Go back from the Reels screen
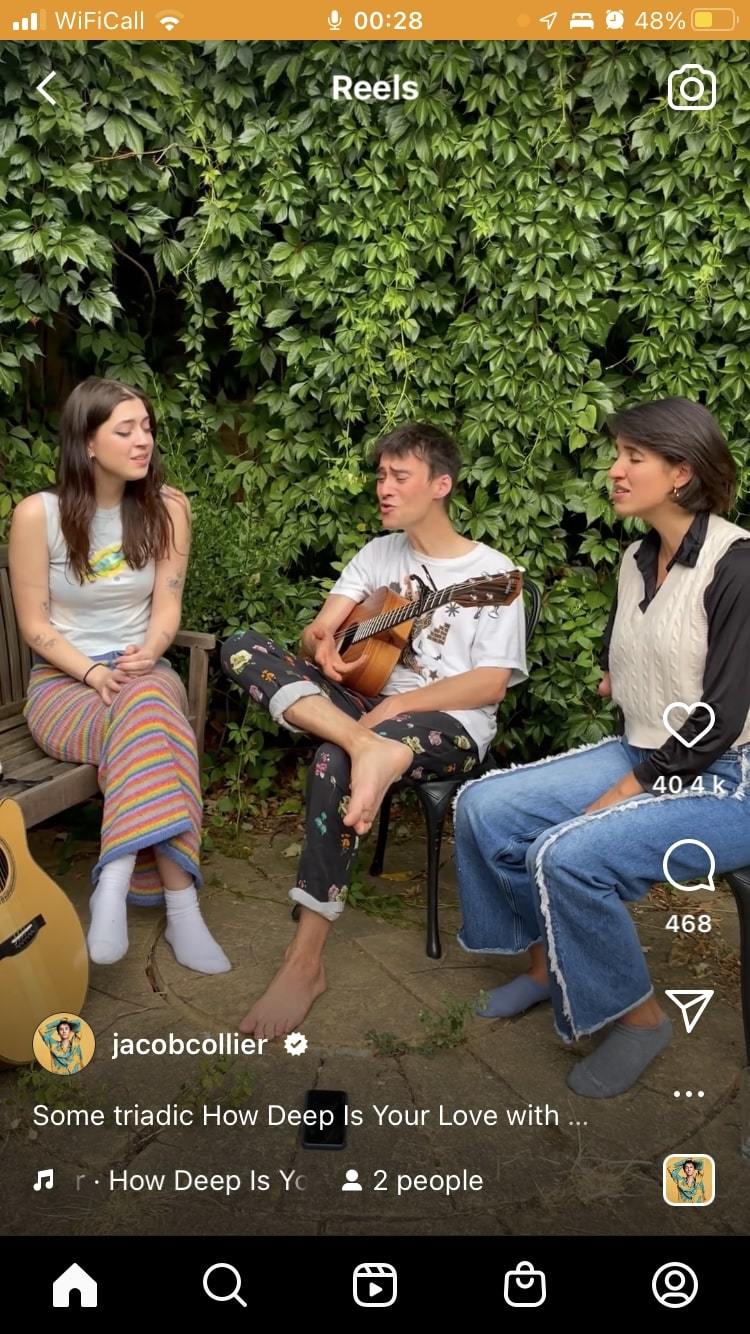Viewport: 750px width, 1334px height. pyautogui.click(x=47, y=88)
